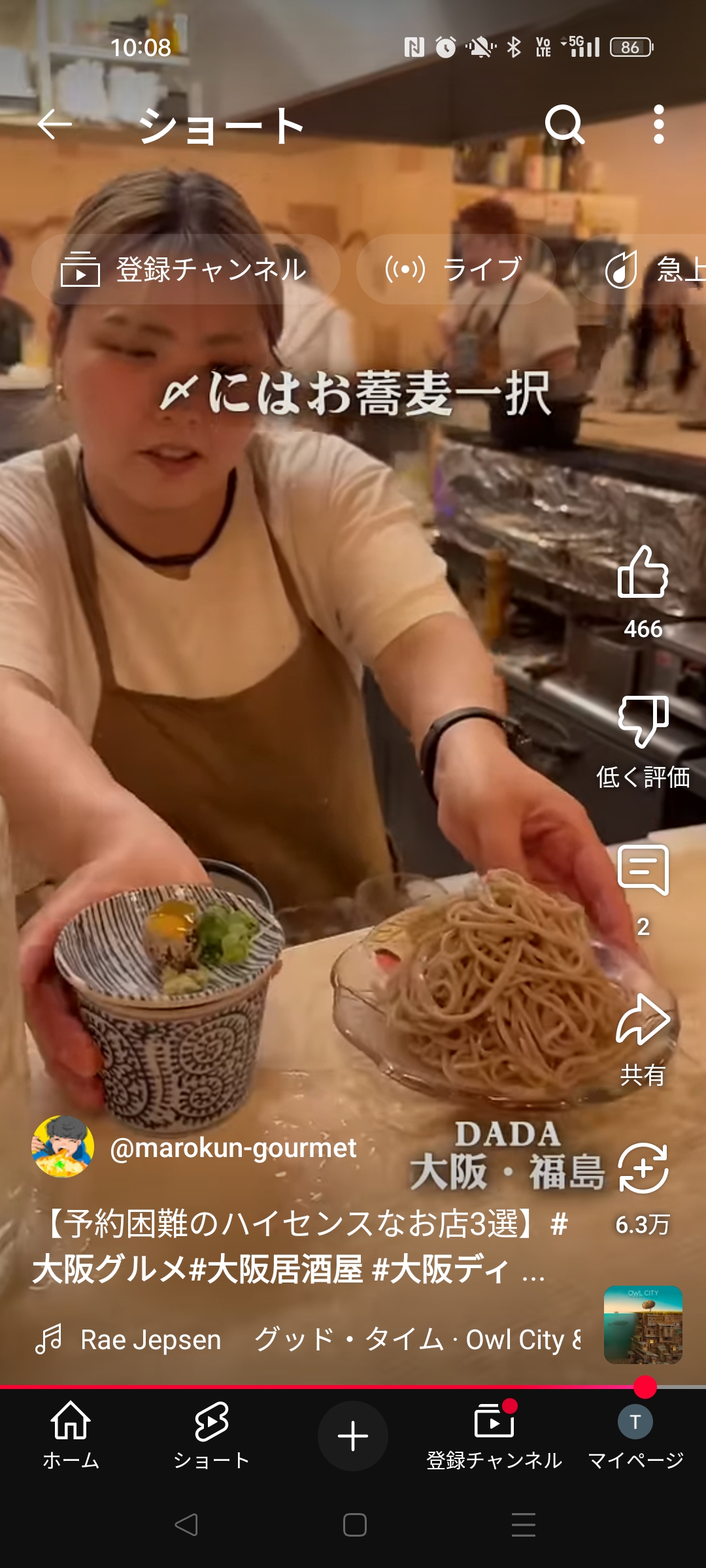Open the comments
Viewport: 706px width, 1568px height.
643,870
